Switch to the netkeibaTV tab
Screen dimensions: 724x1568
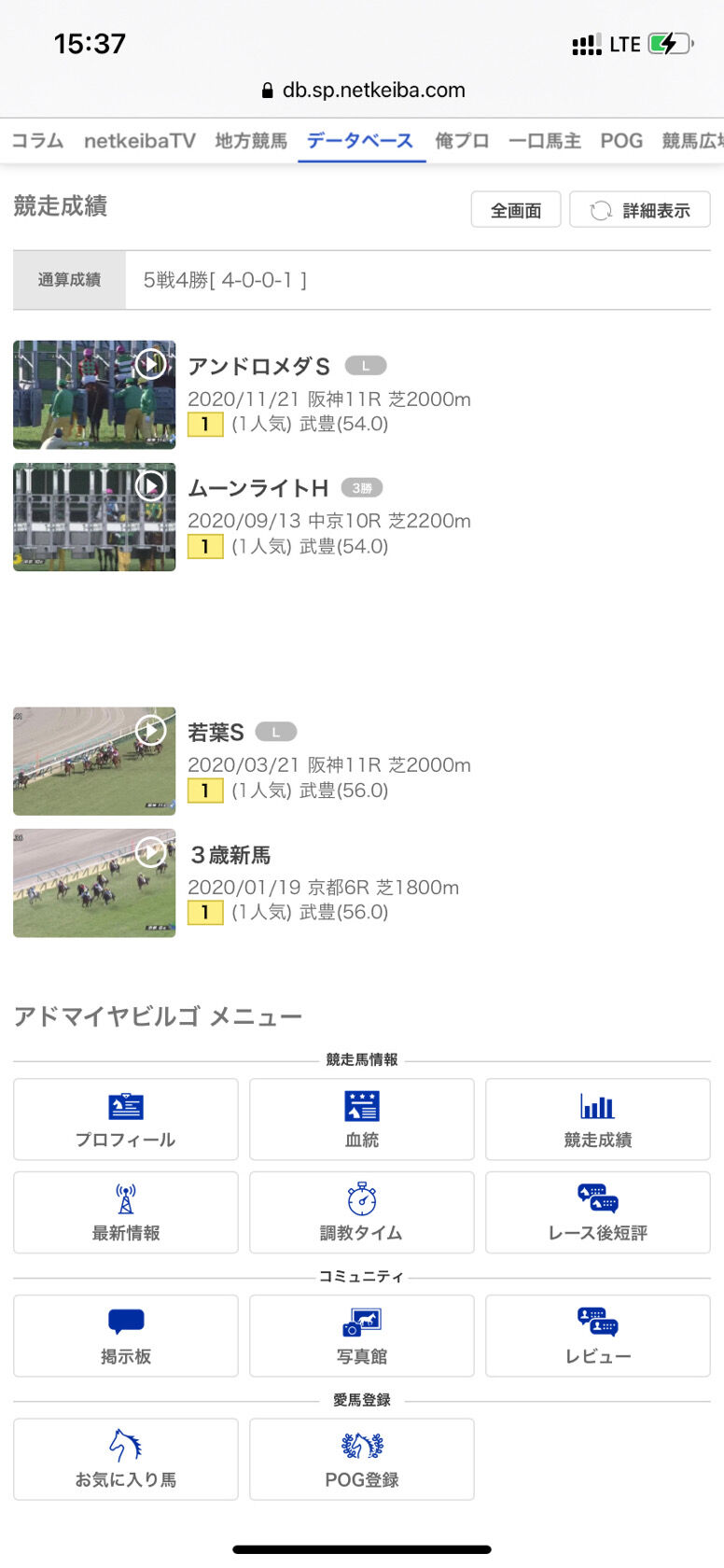pos(139,141)
